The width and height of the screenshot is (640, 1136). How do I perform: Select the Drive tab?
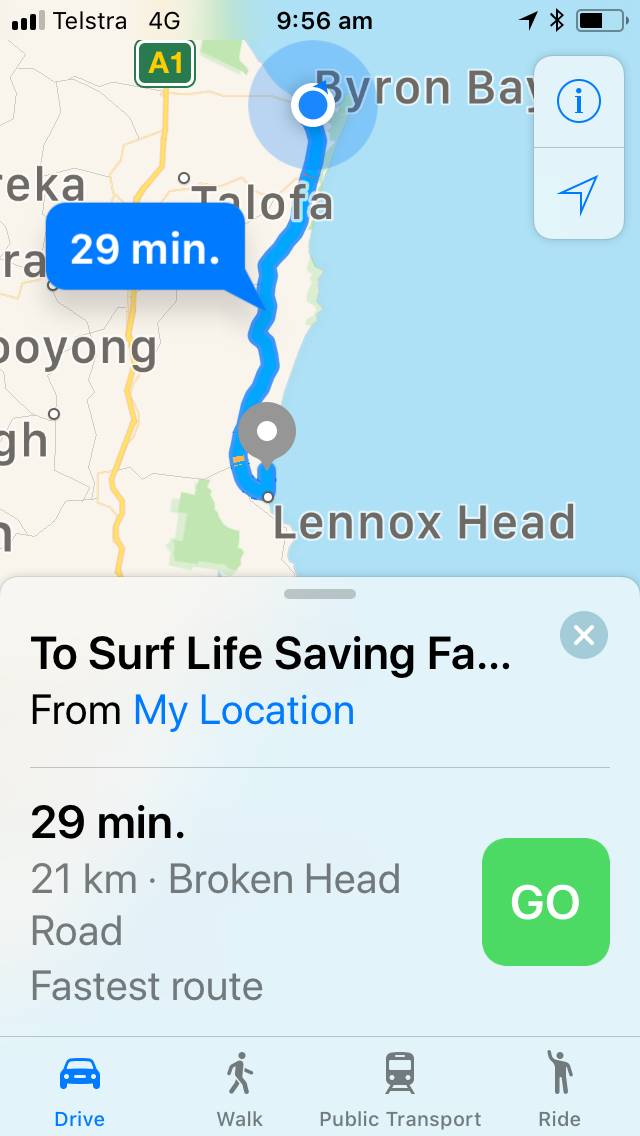[80, 1088]
